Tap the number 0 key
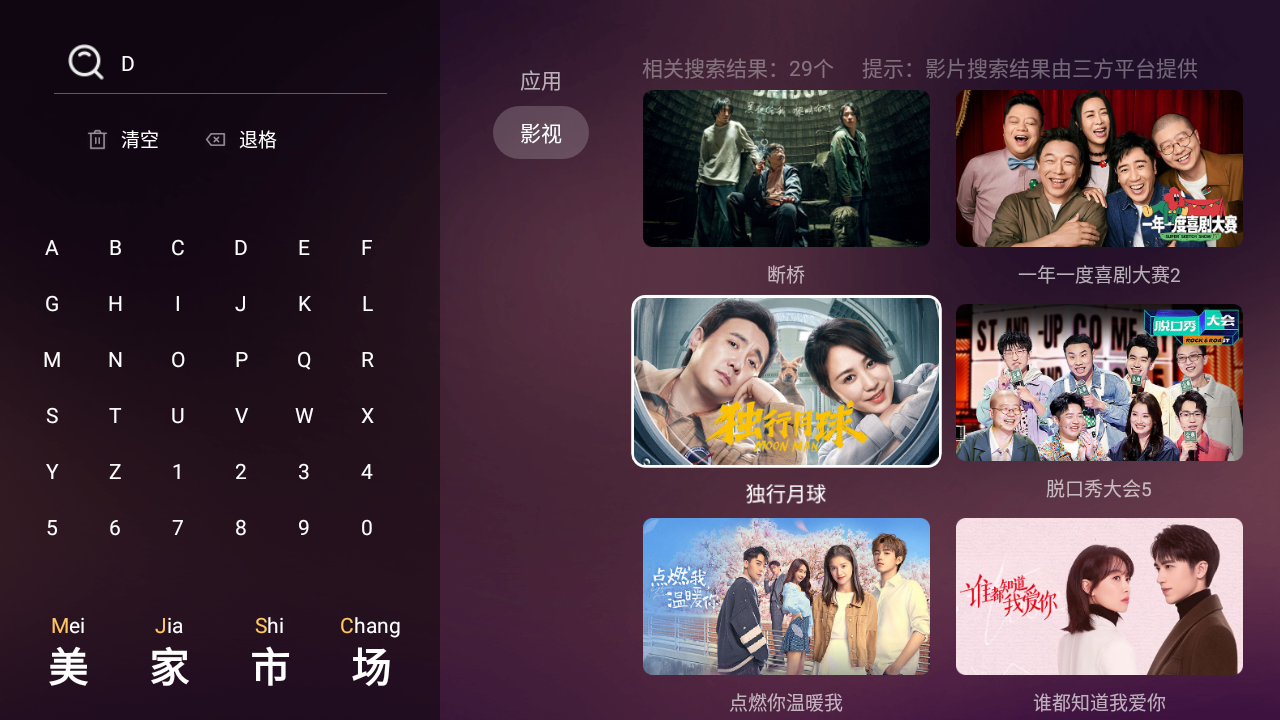 pos(367,528)
